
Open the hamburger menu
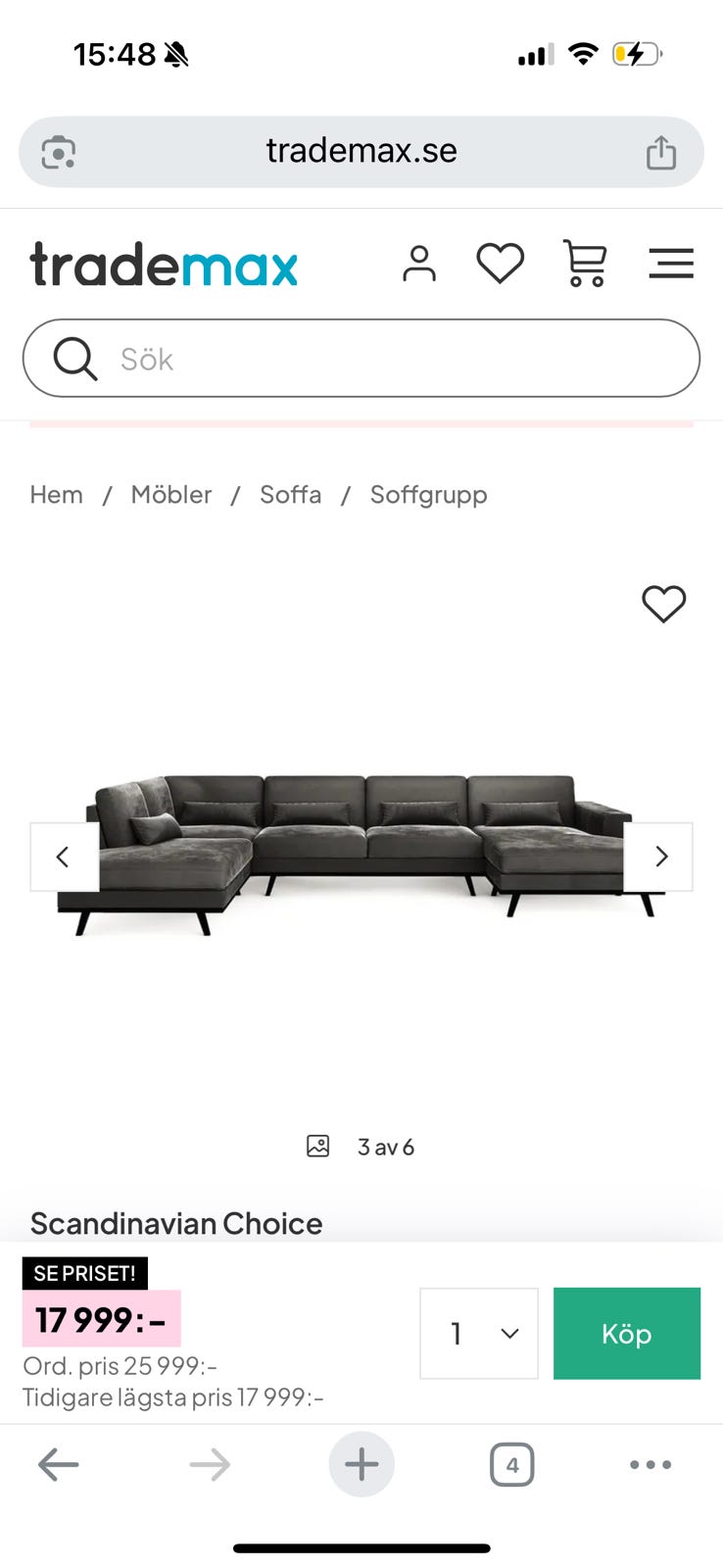point(672,263)
